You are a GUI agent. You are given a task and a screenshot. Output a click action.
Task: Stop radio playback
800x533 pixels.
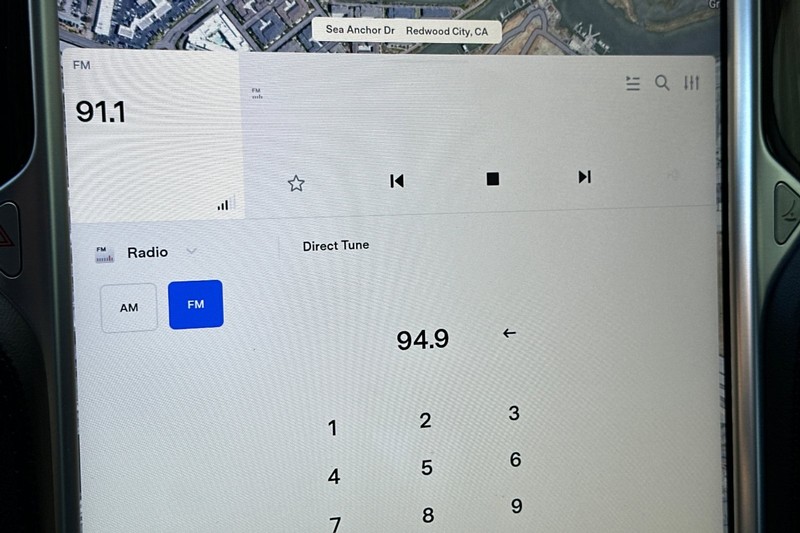pos(492,179)
